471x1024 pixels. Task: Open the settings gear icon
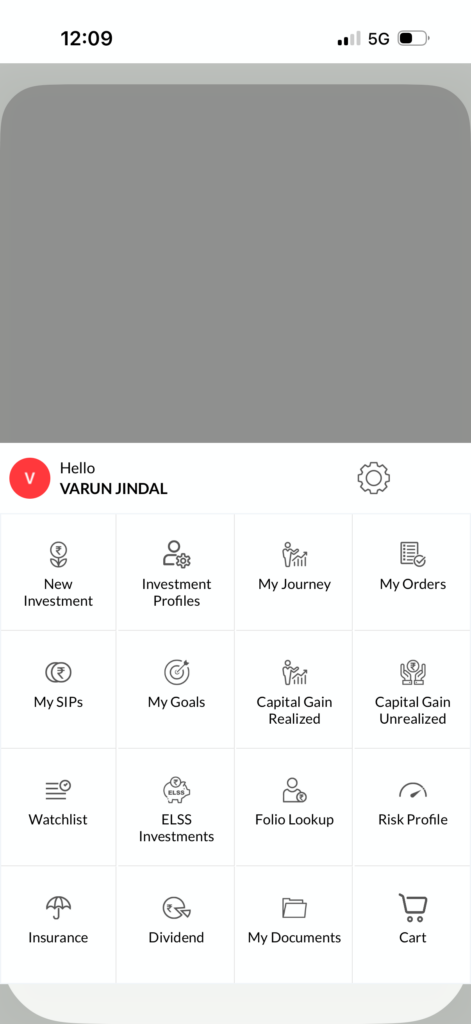point(374,477)
